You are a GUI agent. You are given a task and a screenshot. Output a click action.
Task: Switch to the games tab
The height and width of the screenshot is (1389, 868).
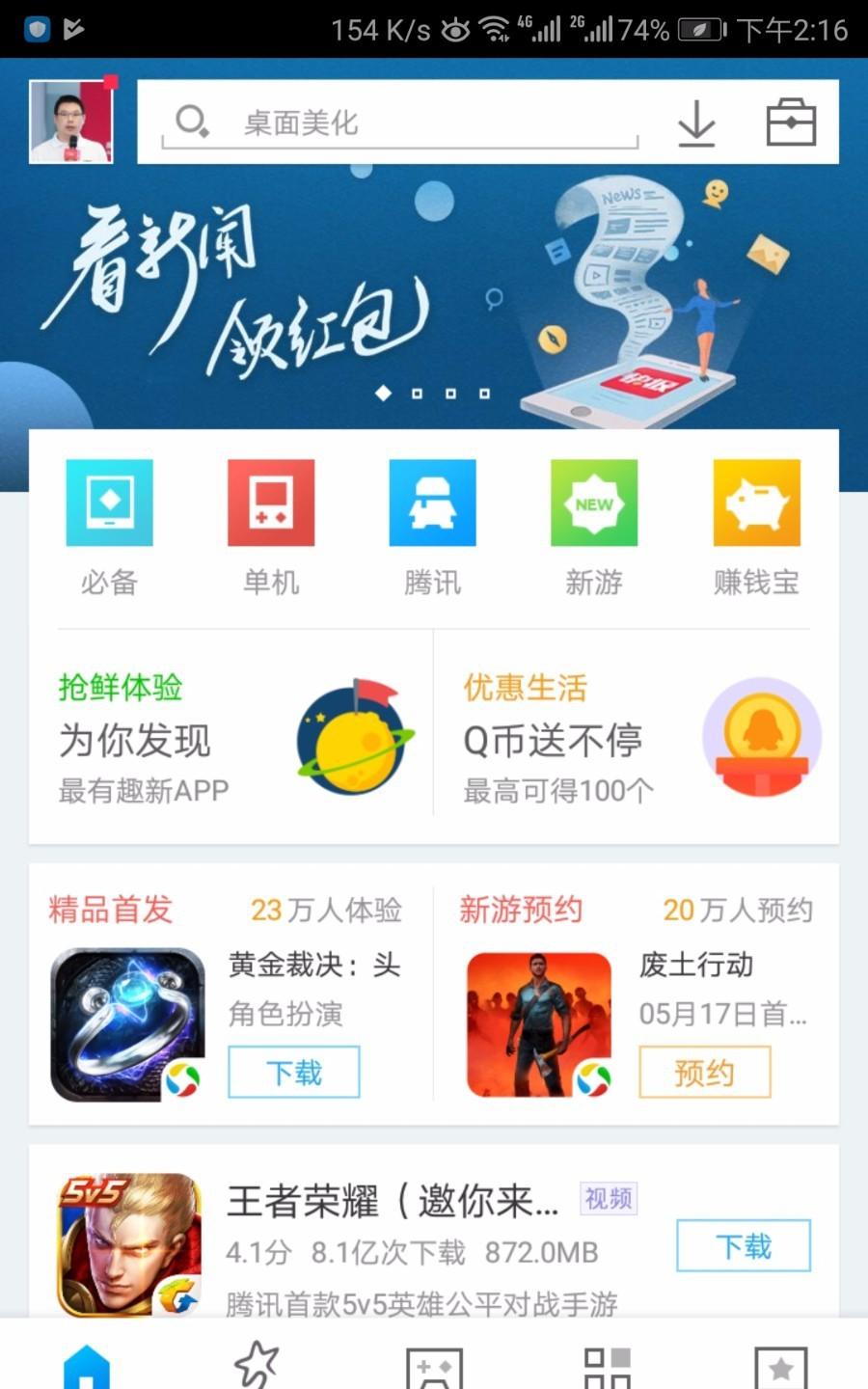pos(435,1365)
